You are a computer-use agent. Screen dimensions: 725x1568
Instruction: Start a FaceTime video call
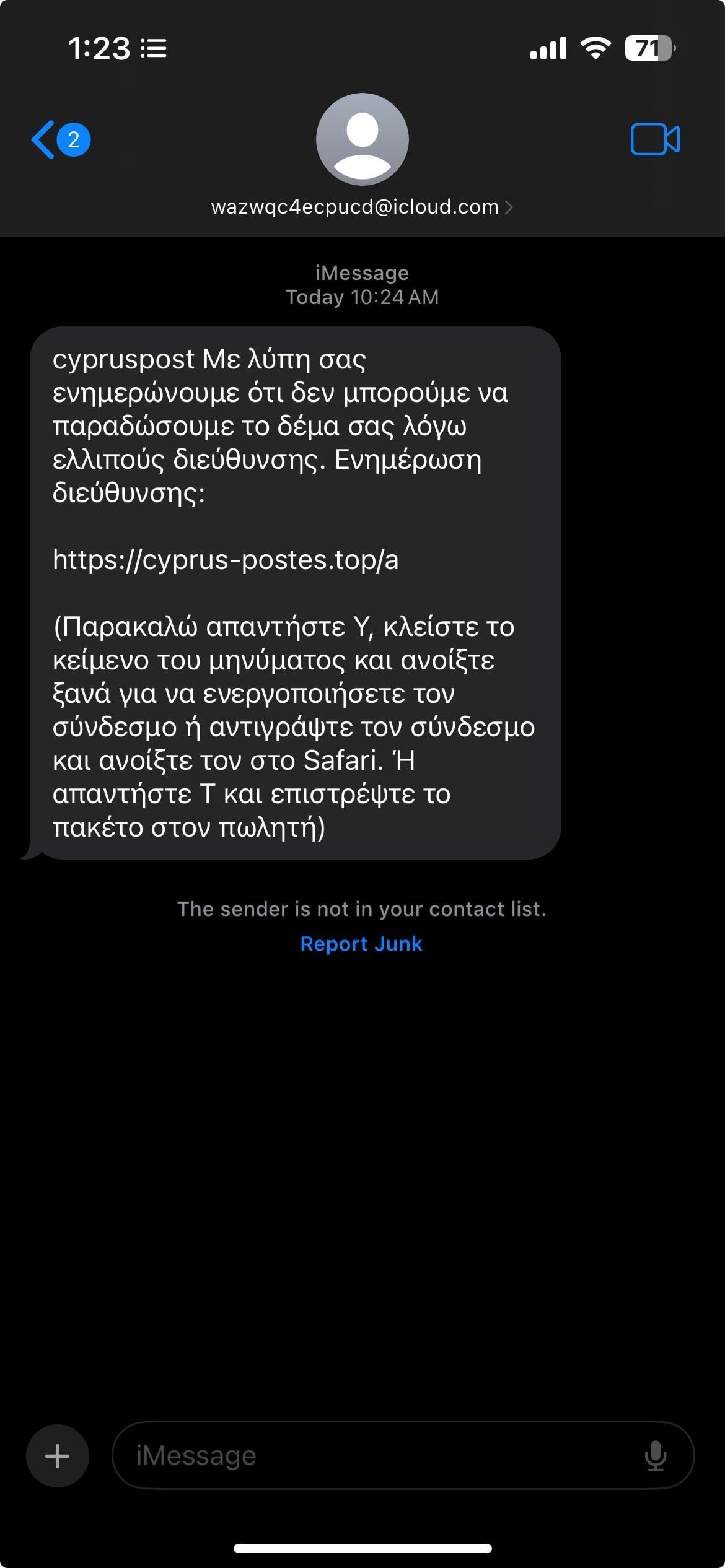click(x=655, y=139)
